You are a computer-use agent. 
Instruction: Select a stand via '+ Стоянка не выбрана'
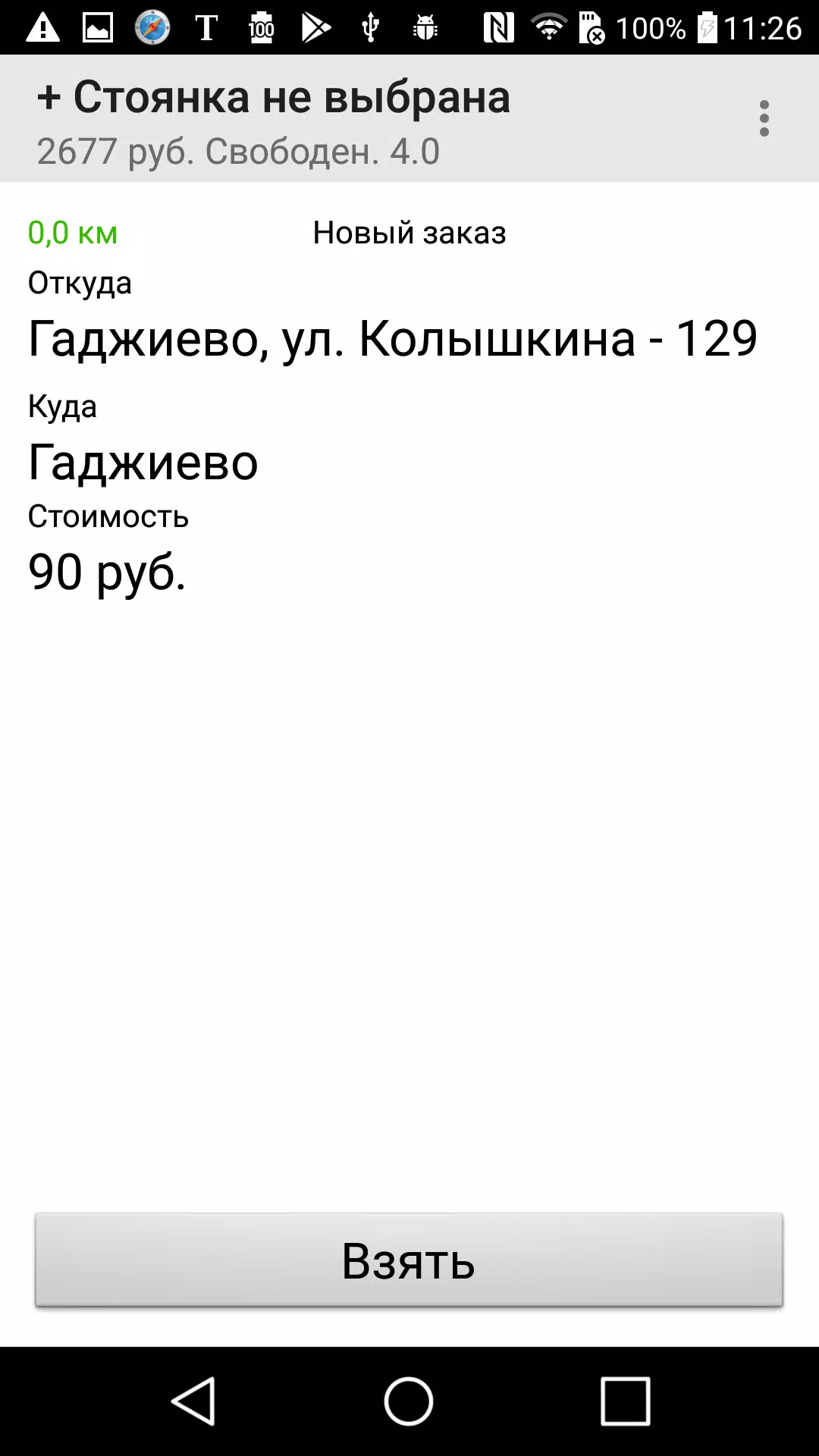point(273,99)
